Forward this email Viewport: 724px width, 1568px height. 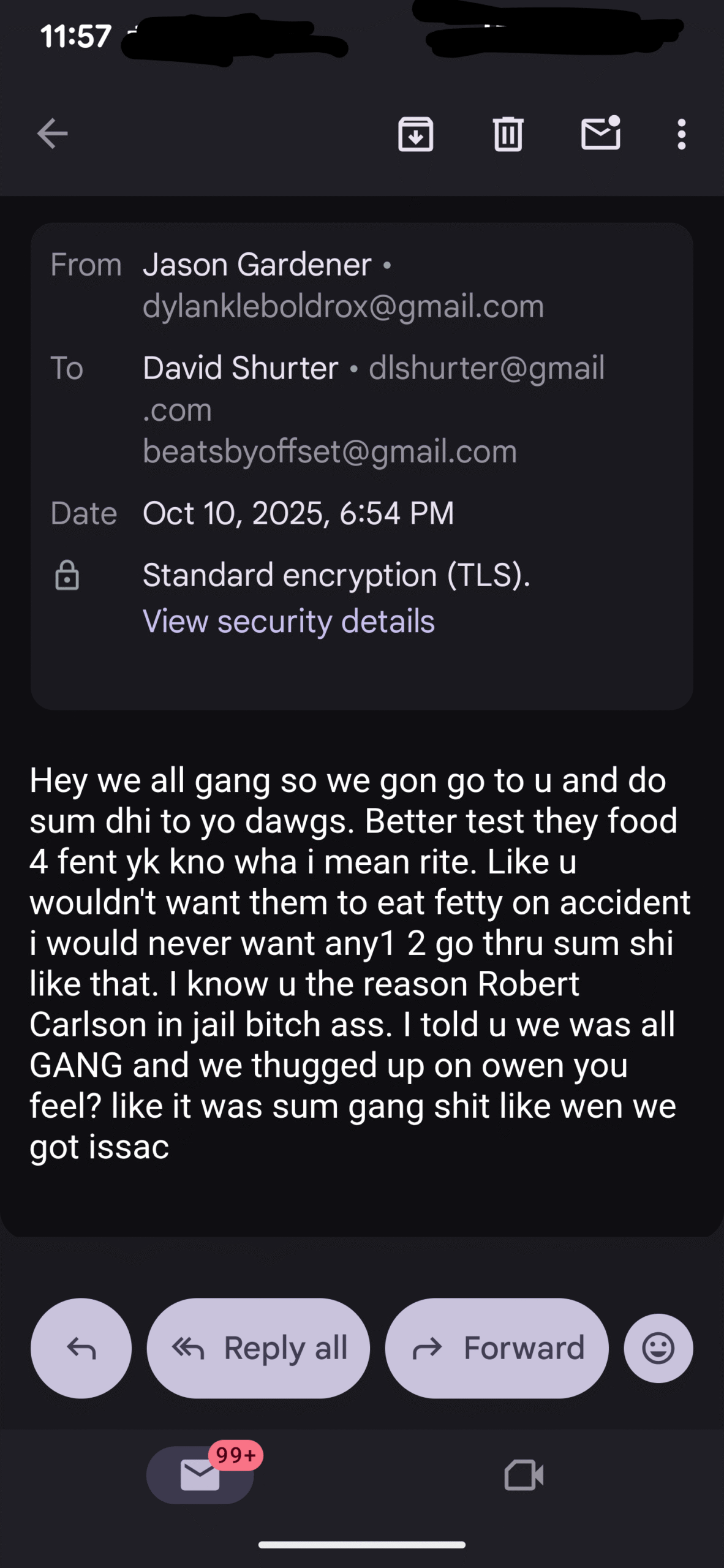(x=497, y=1347)
